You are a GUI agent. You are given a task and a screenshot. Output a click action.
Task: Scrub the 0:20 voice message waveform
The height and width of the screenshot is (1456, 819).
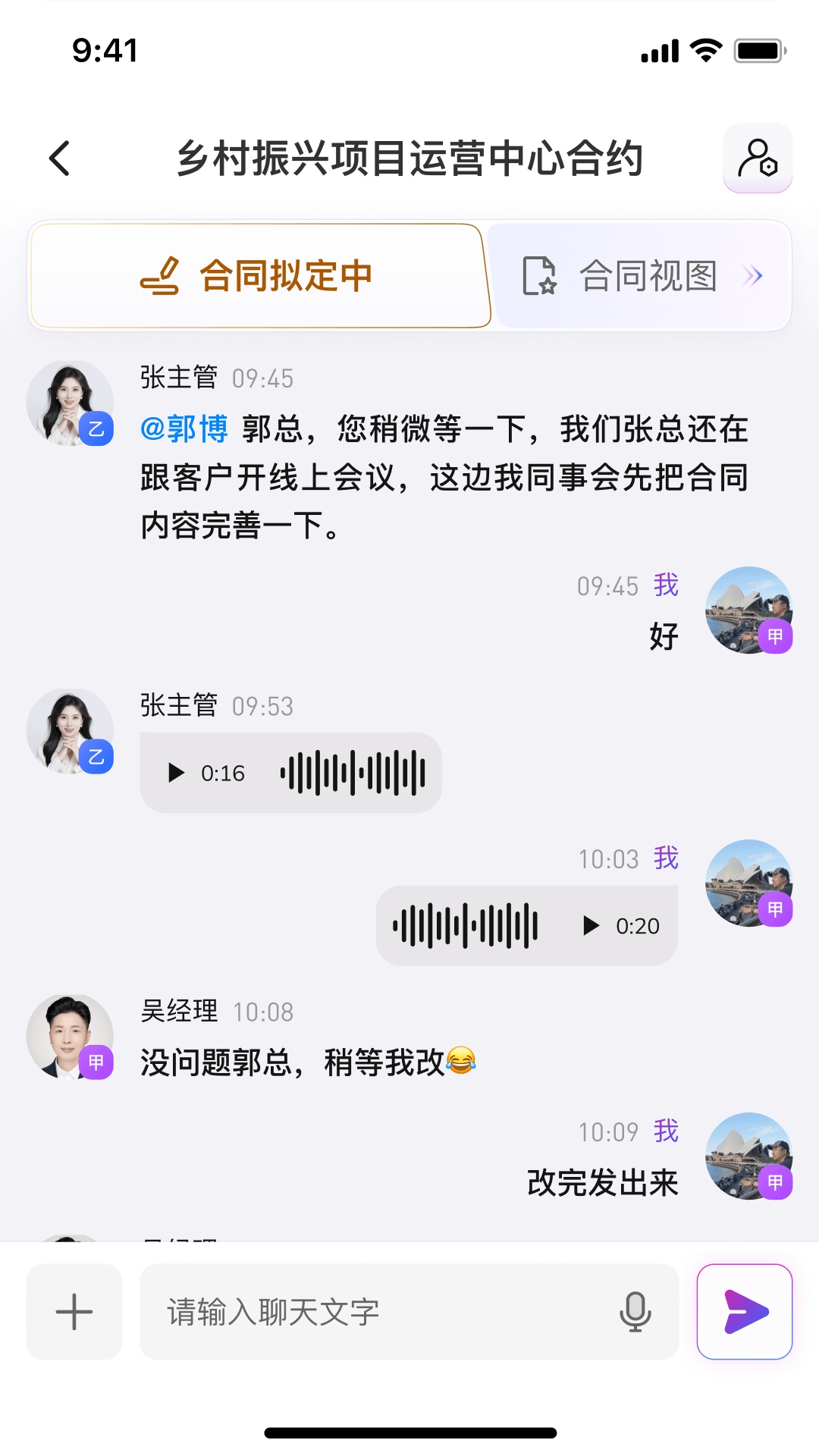click(x=465, y=924)
